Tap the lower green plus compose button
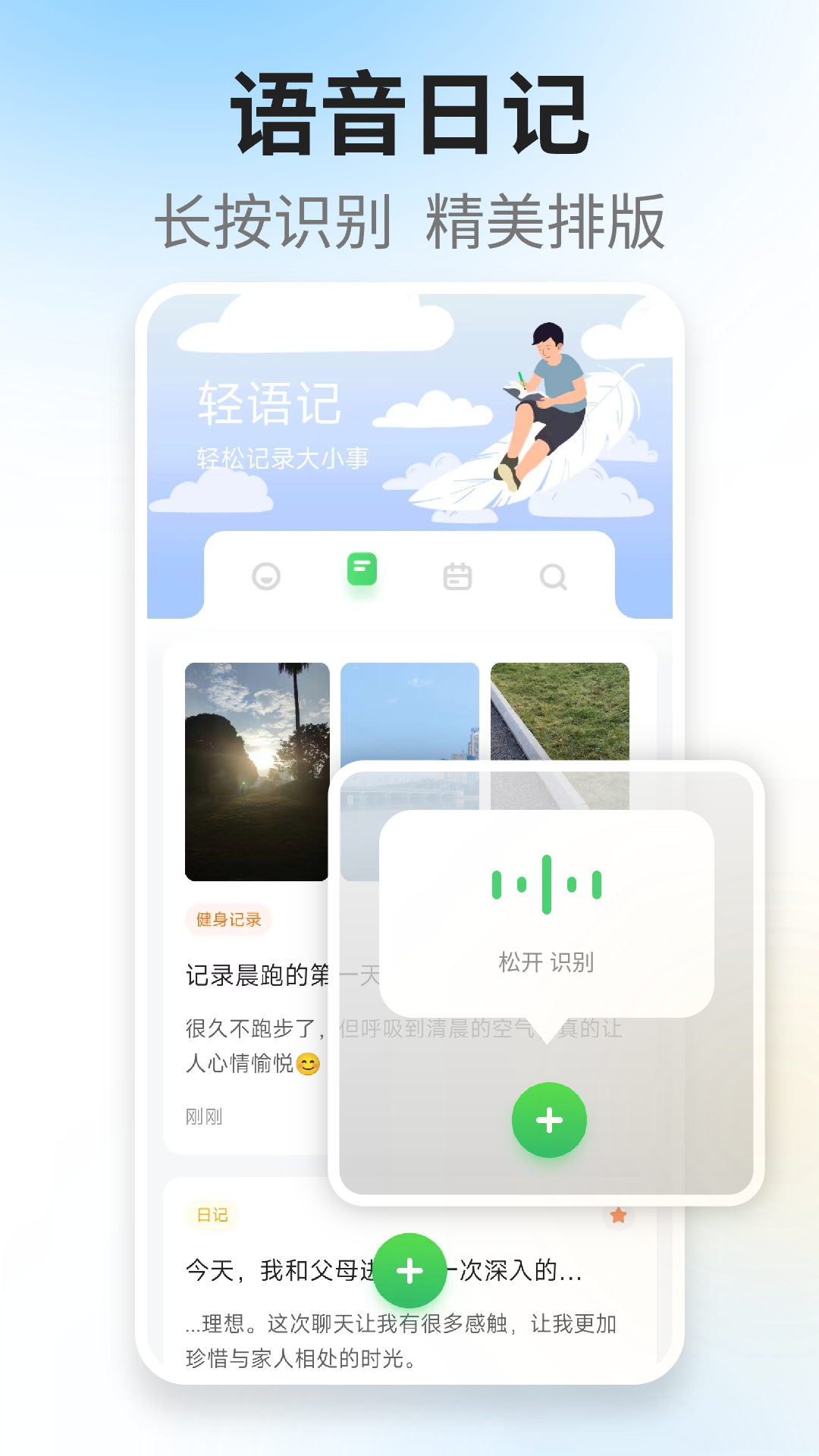 [409, 1272]
